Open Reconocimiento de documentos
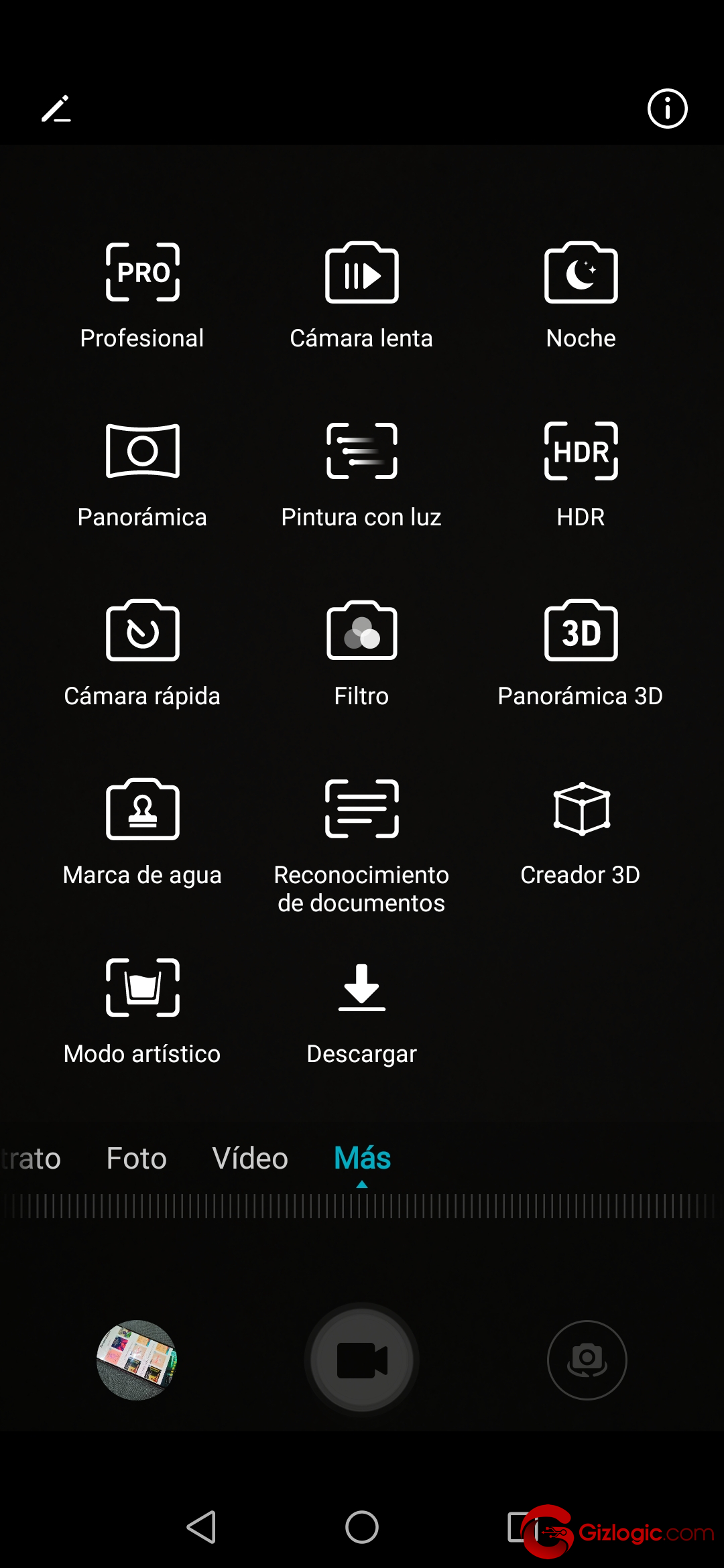The height and width of the screenshot is (1568, 724). [x=361, y=847]
